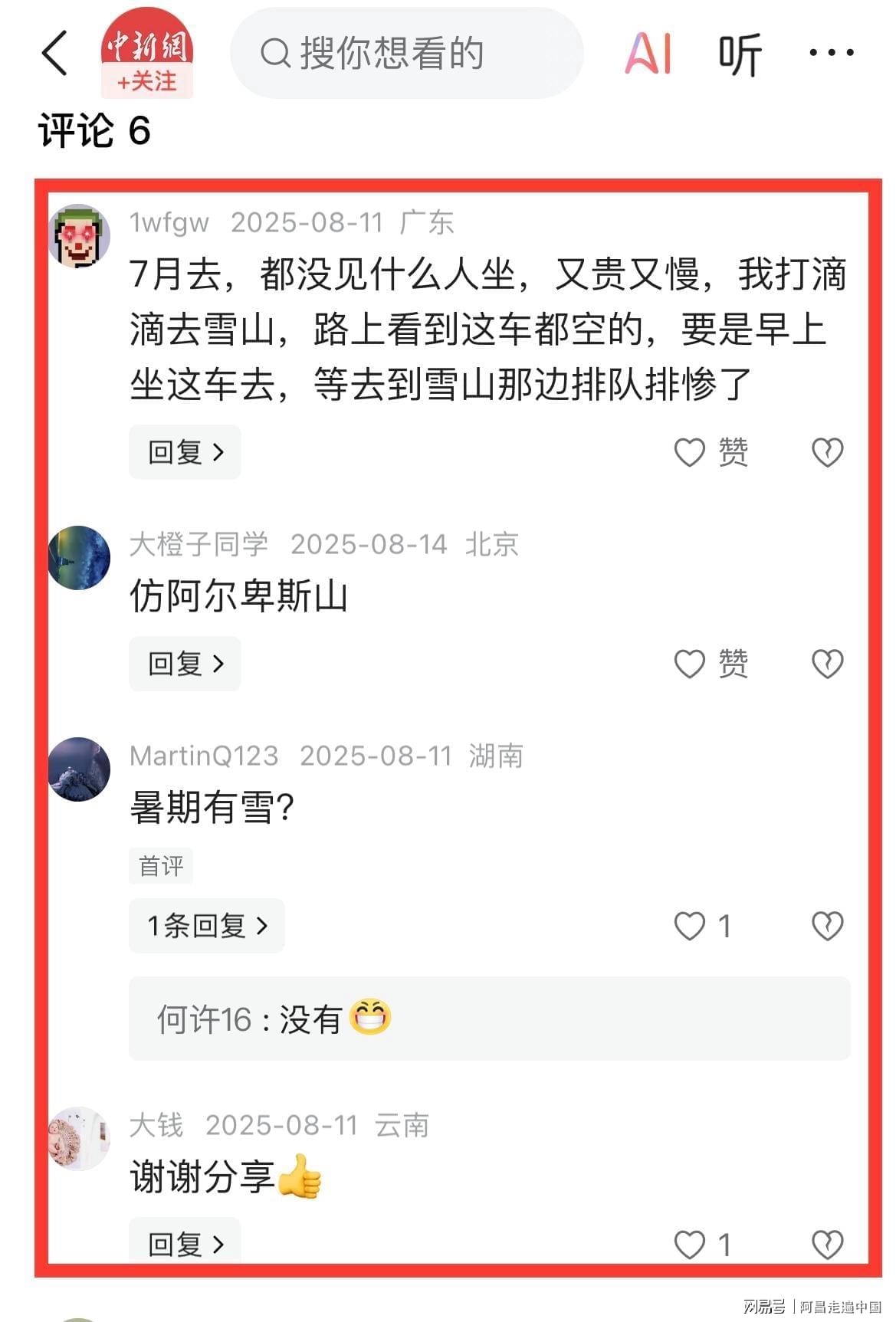Listen to the article with 听
The height and width of the screenshot is (1322, 896).
[740, 54]
